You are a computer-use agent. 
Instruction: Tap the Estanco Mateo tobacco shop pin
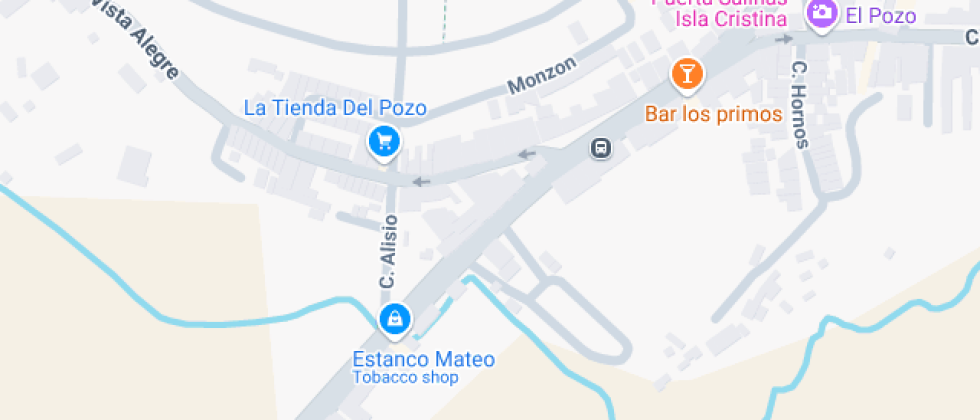click(396, 319)
